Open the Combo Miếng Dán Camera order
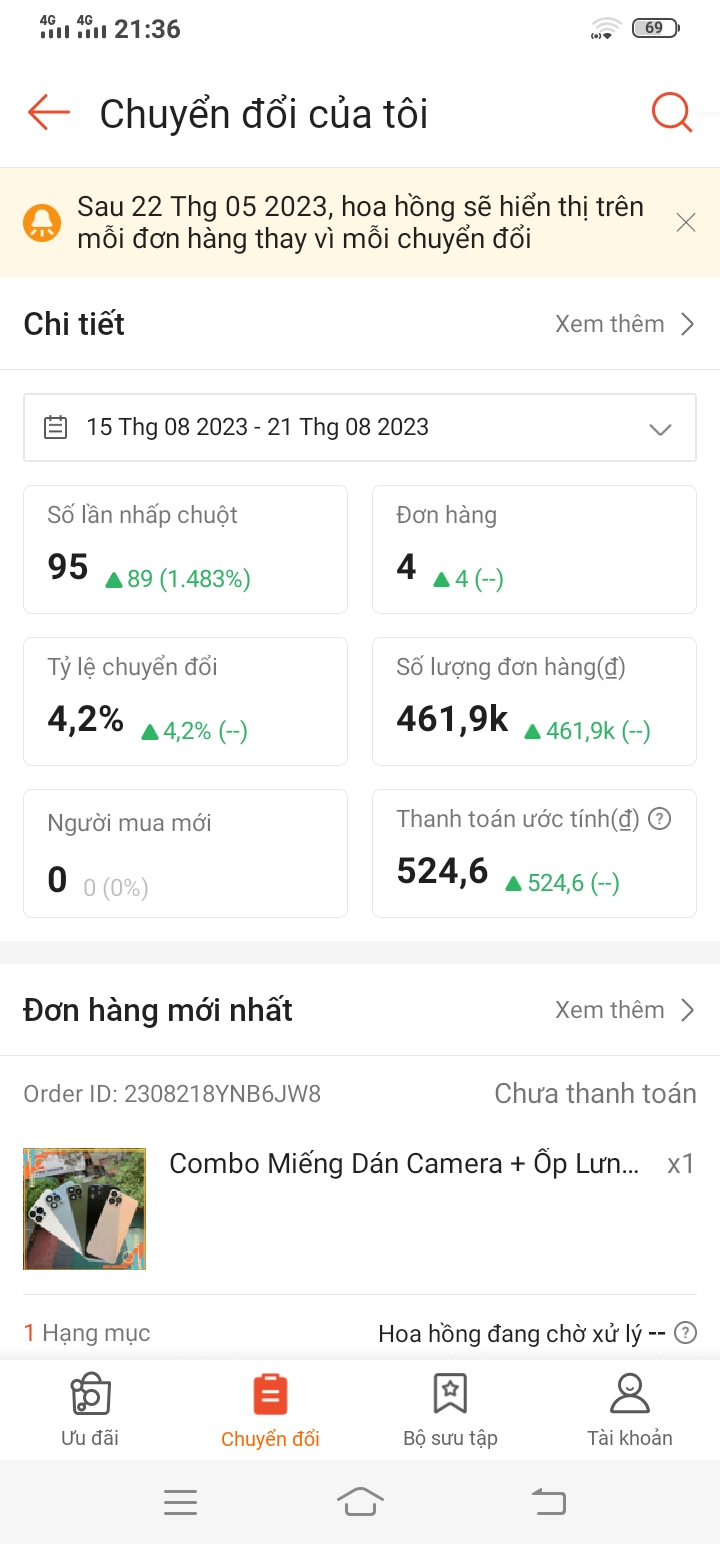 coord(405,1164)
